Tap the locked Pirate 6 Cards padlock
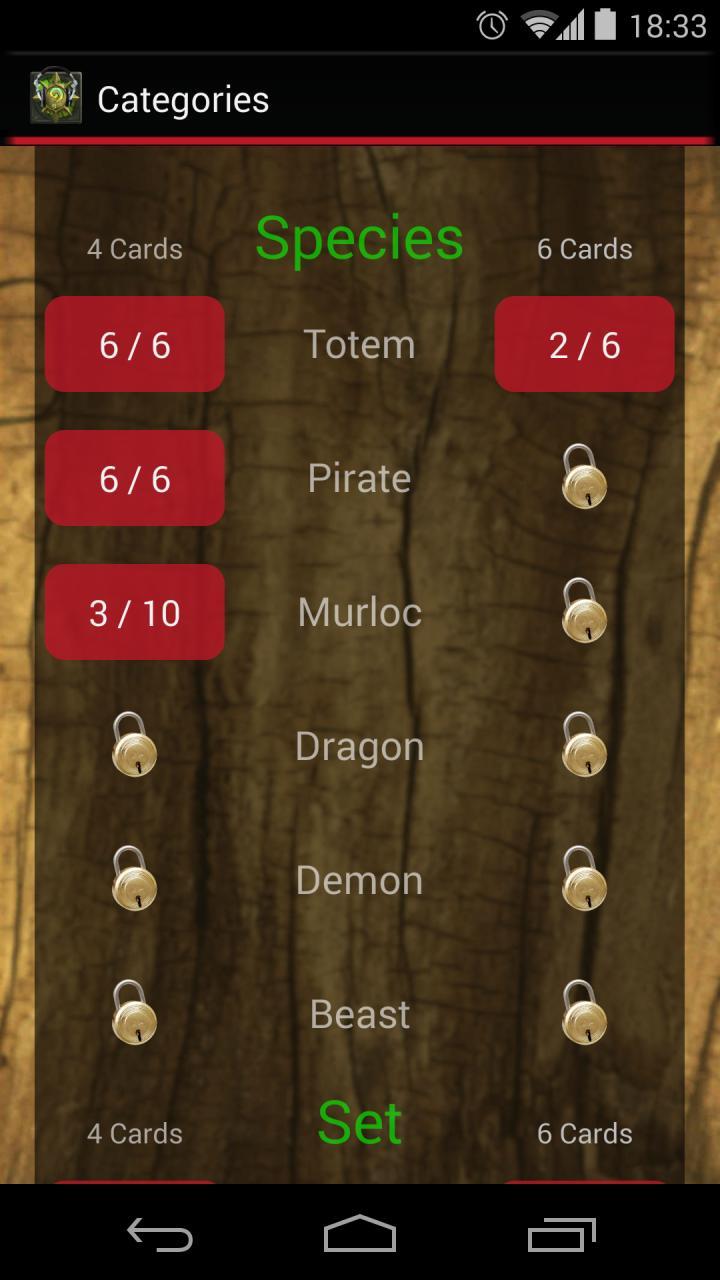Viewport: 720px width, 1280px height. pyautogui.click(x=584, y=477)
